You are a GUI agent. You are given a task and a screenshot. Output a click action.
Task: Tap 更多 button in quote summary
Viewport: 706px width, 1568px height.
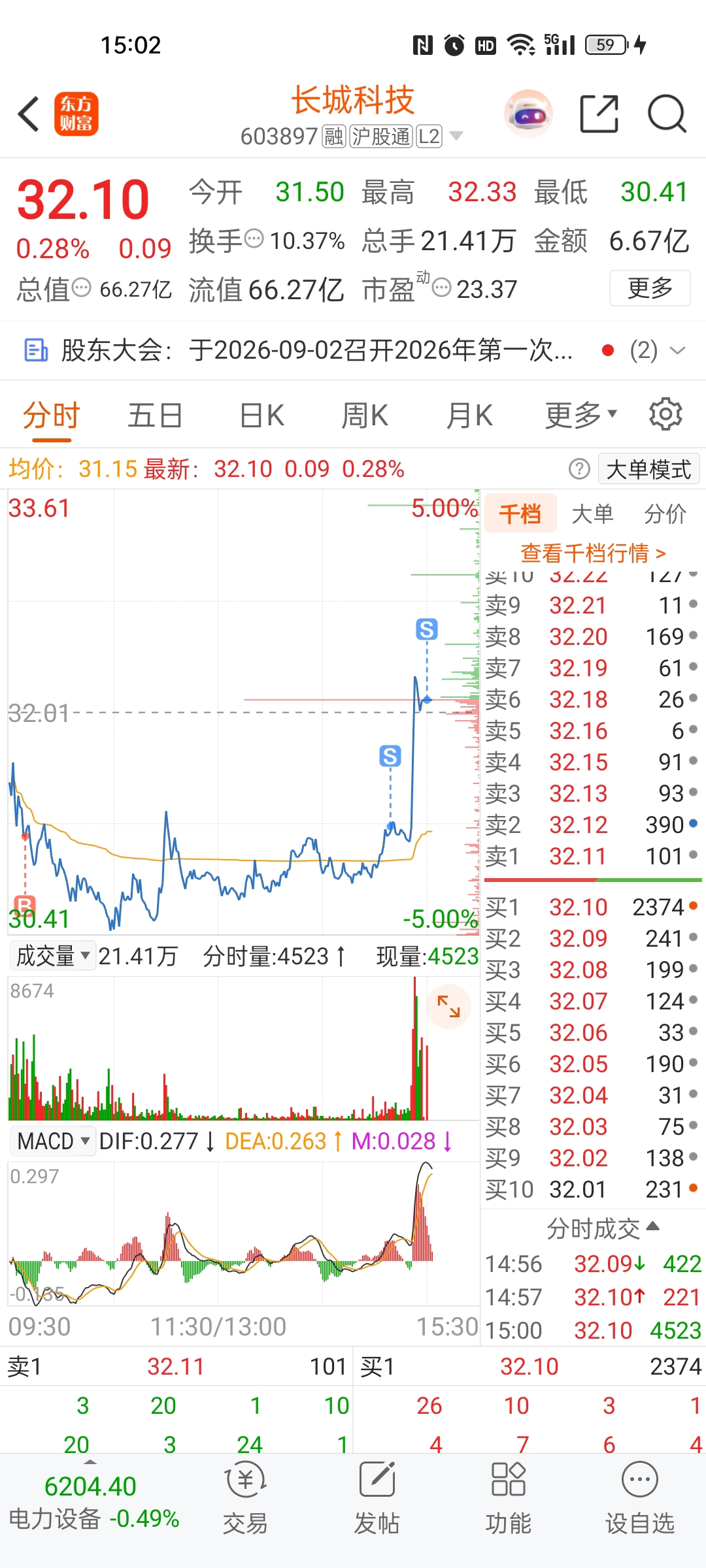[x=650, y=287]
